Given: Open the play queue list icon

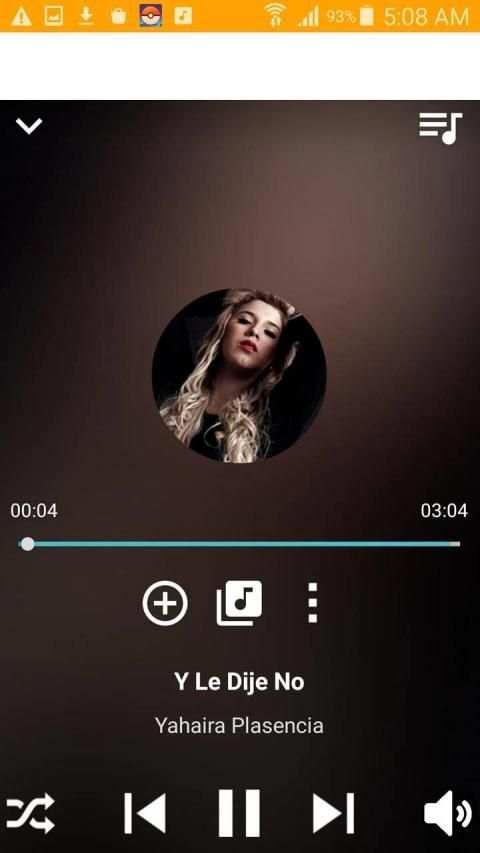Looking at the screenshot, I should [x=440, y=128].
